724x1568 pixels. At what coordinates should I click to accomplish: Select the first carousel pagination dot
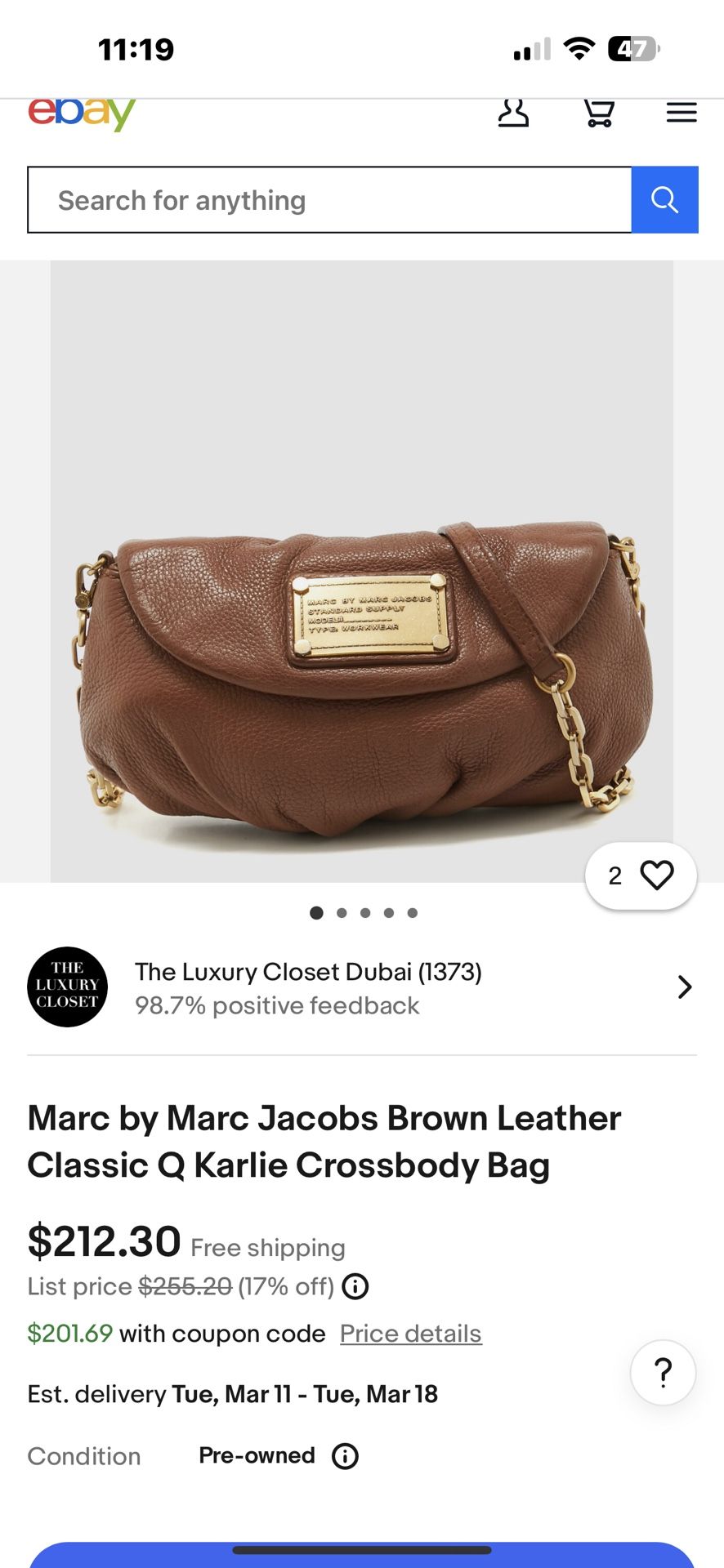[316, 912]
